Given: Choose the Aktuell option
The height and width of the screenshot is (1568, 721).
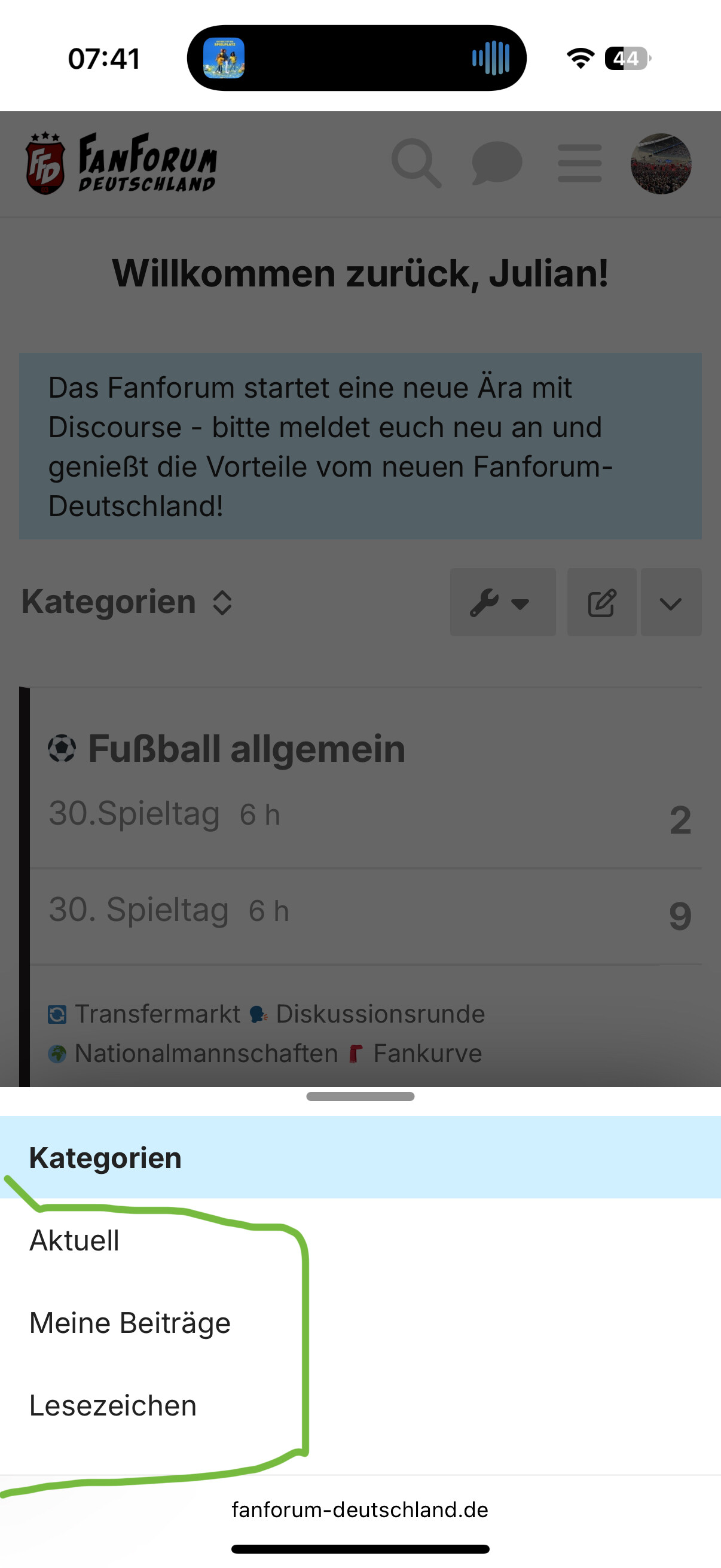Looking at the screenshot, I should pyautogui.click(x=360, y=1240).
